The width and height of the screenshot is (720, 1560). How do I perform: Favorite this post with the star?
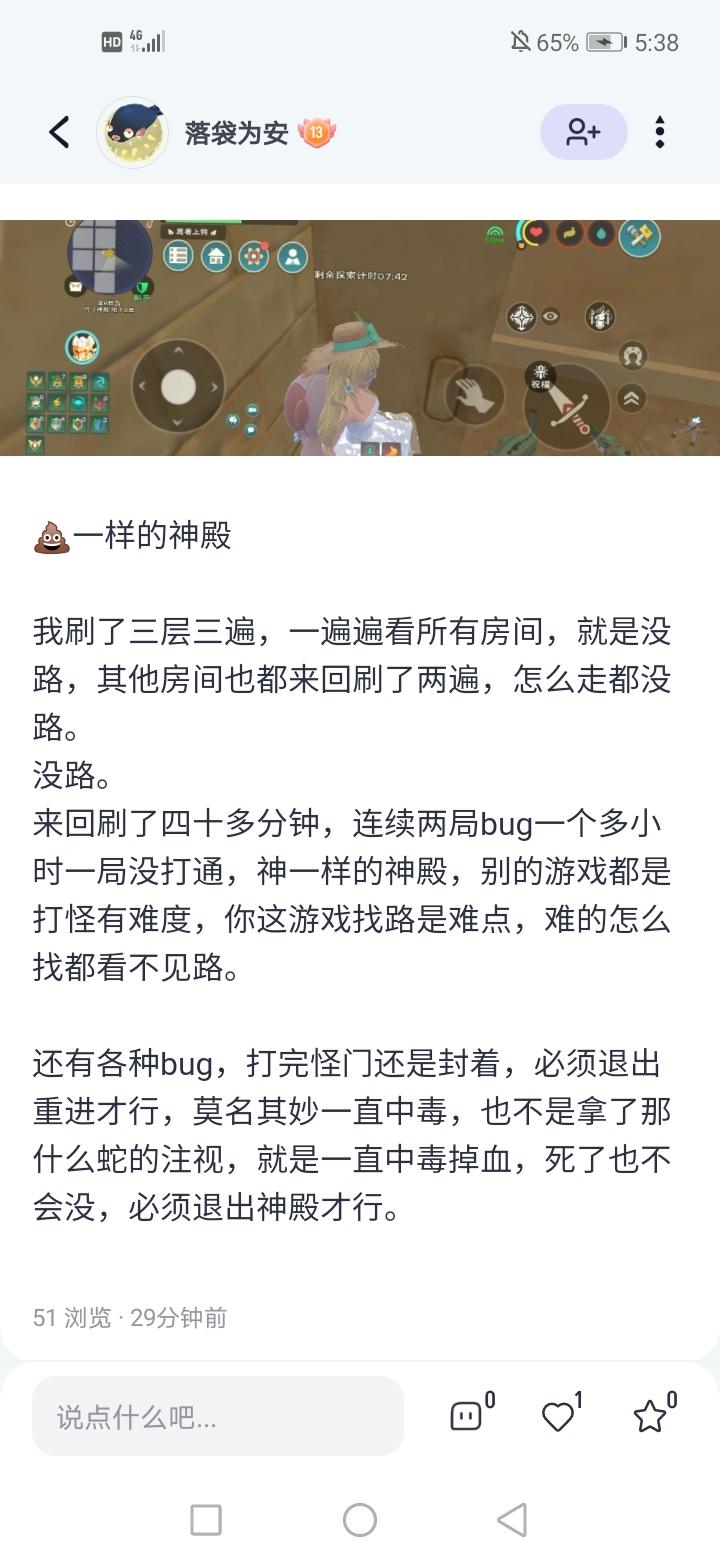[x=650, y=1416]
